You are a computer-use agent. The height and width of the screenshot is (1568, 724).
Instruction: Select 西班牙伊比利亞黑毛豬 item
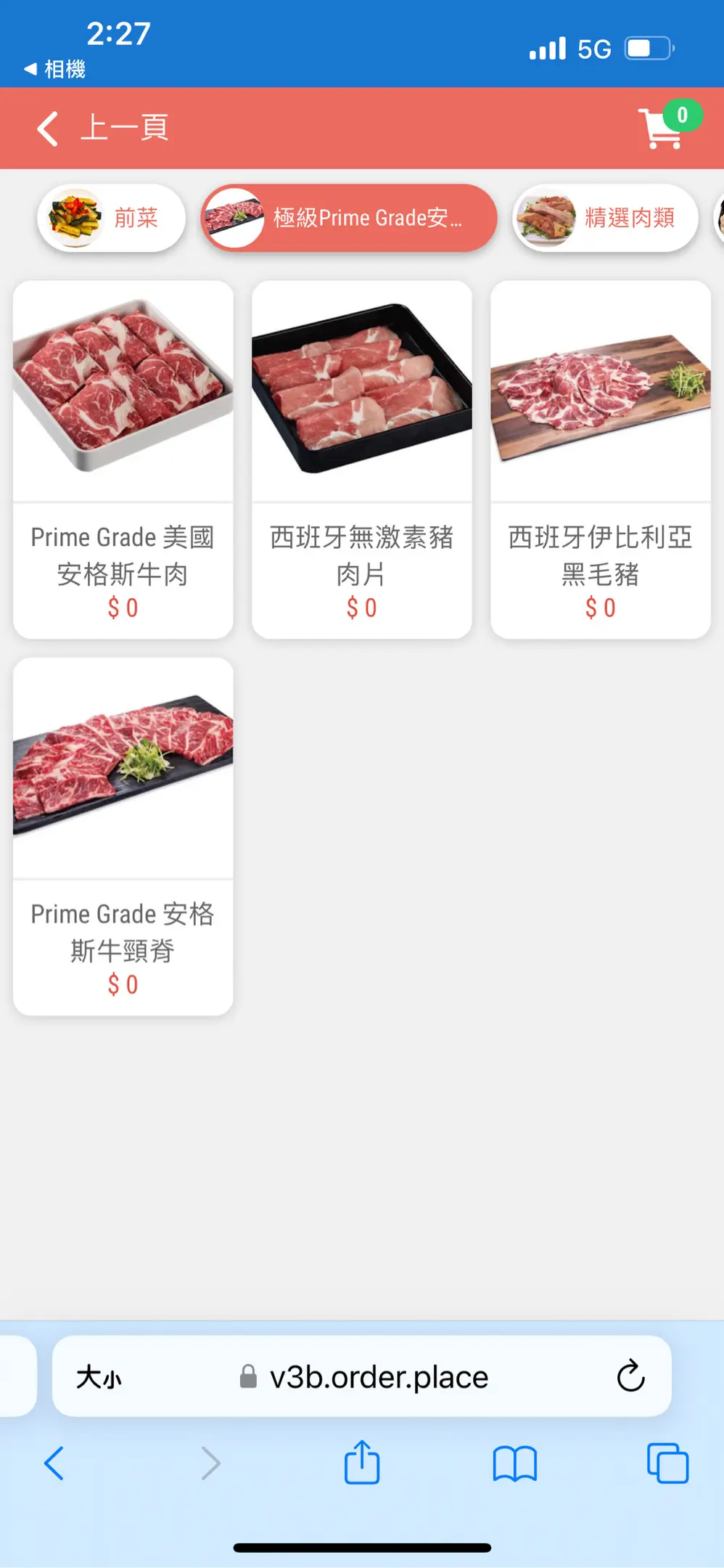[x=601, y=460]
